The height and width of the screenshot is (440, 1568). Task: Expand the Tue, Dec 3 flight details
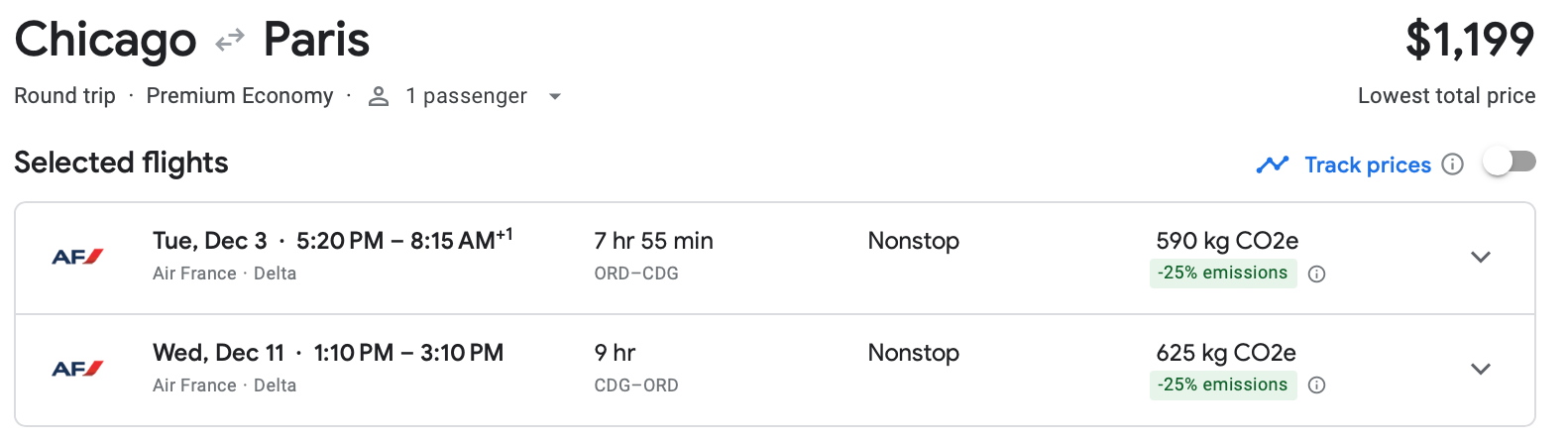pos(1481,258)
